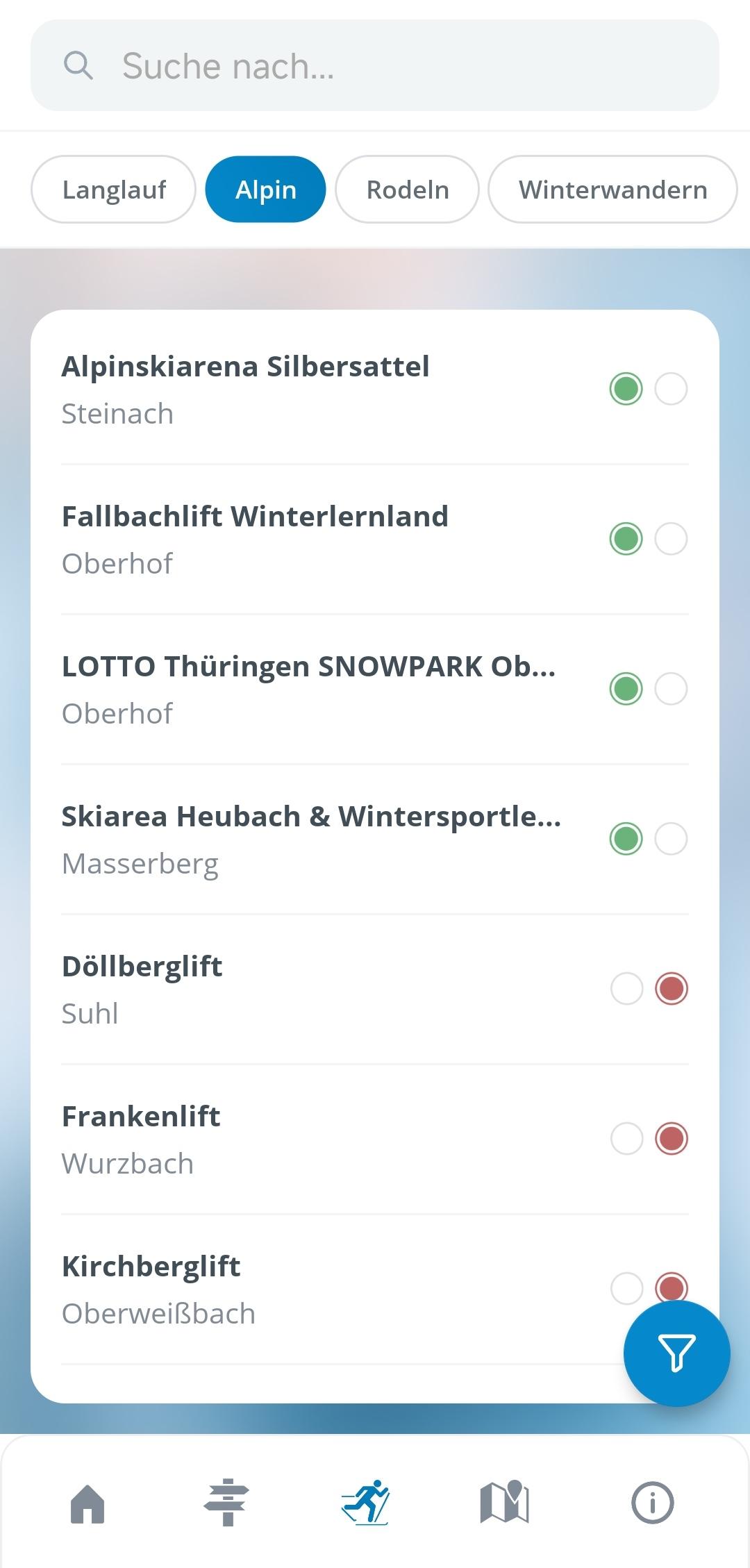The height and width of the screenshot is (1568, 750).
Task: Select the Alpin chip
Action: click(x=265, y=189)
